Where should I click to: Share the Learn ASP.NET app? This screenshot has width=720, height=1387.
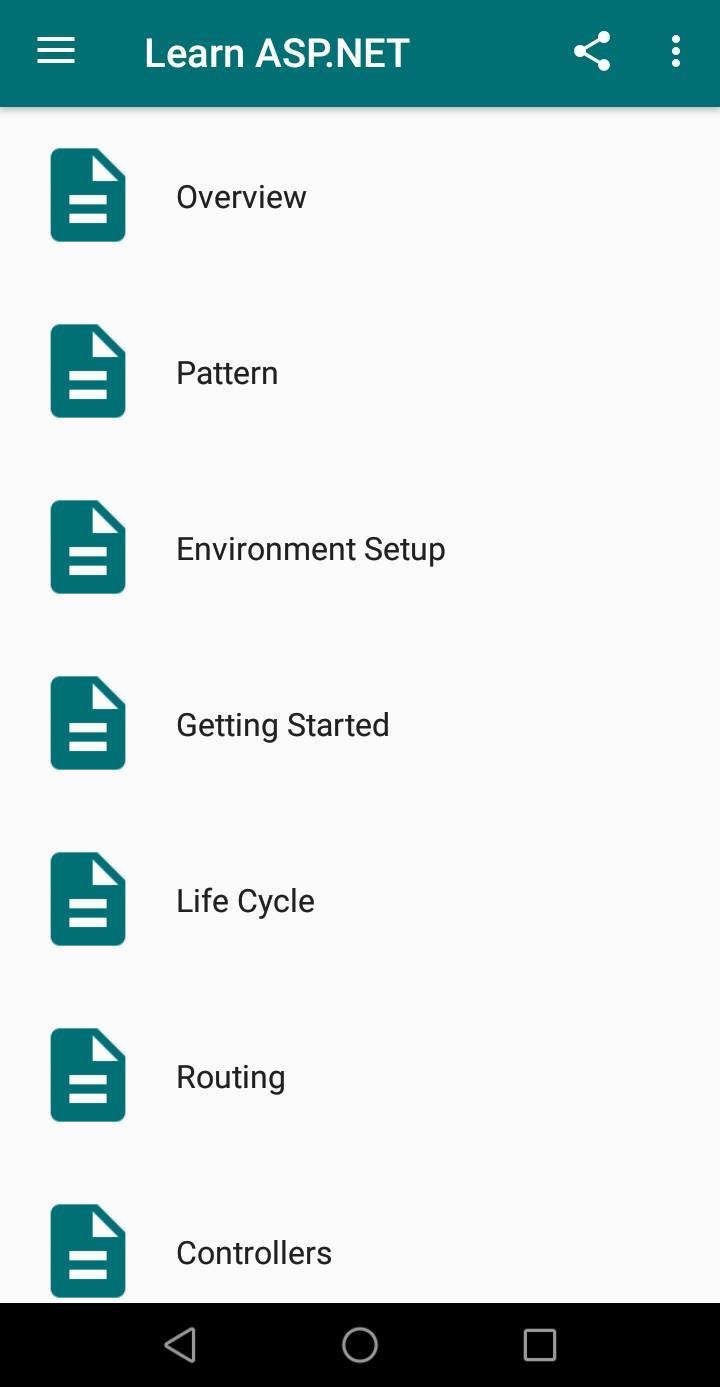click(x=592, y=52)
